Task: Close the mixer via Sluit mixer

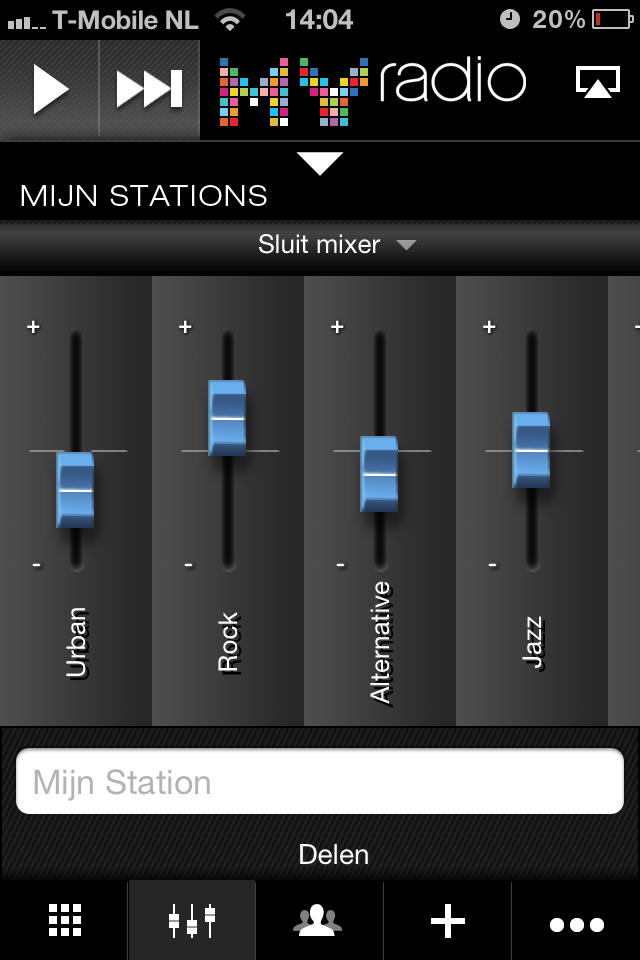Action: pyautogui.click(x=335, y=244)
